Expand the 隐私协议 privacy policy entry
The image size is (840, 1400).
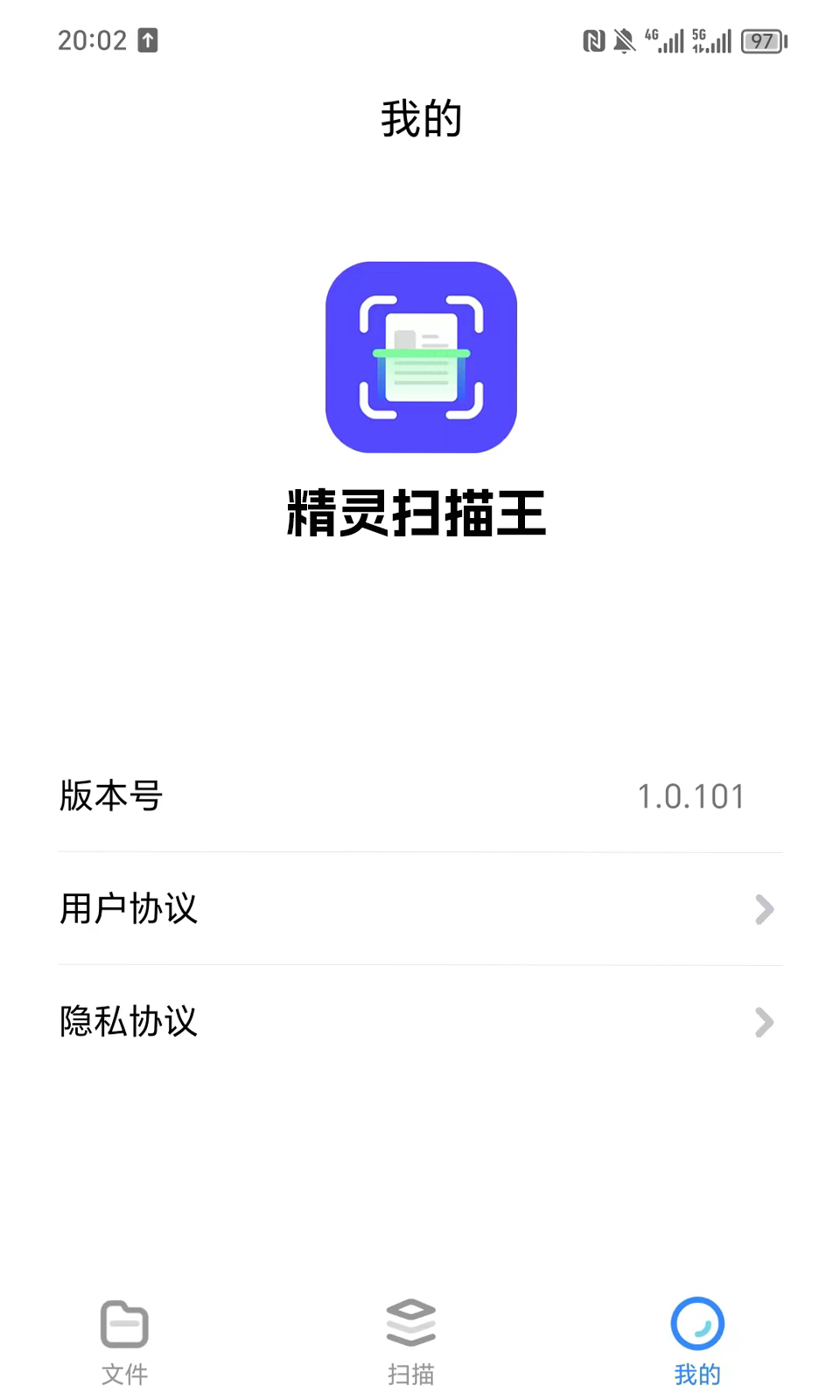pyautogui.click(x=420, y=1022)
